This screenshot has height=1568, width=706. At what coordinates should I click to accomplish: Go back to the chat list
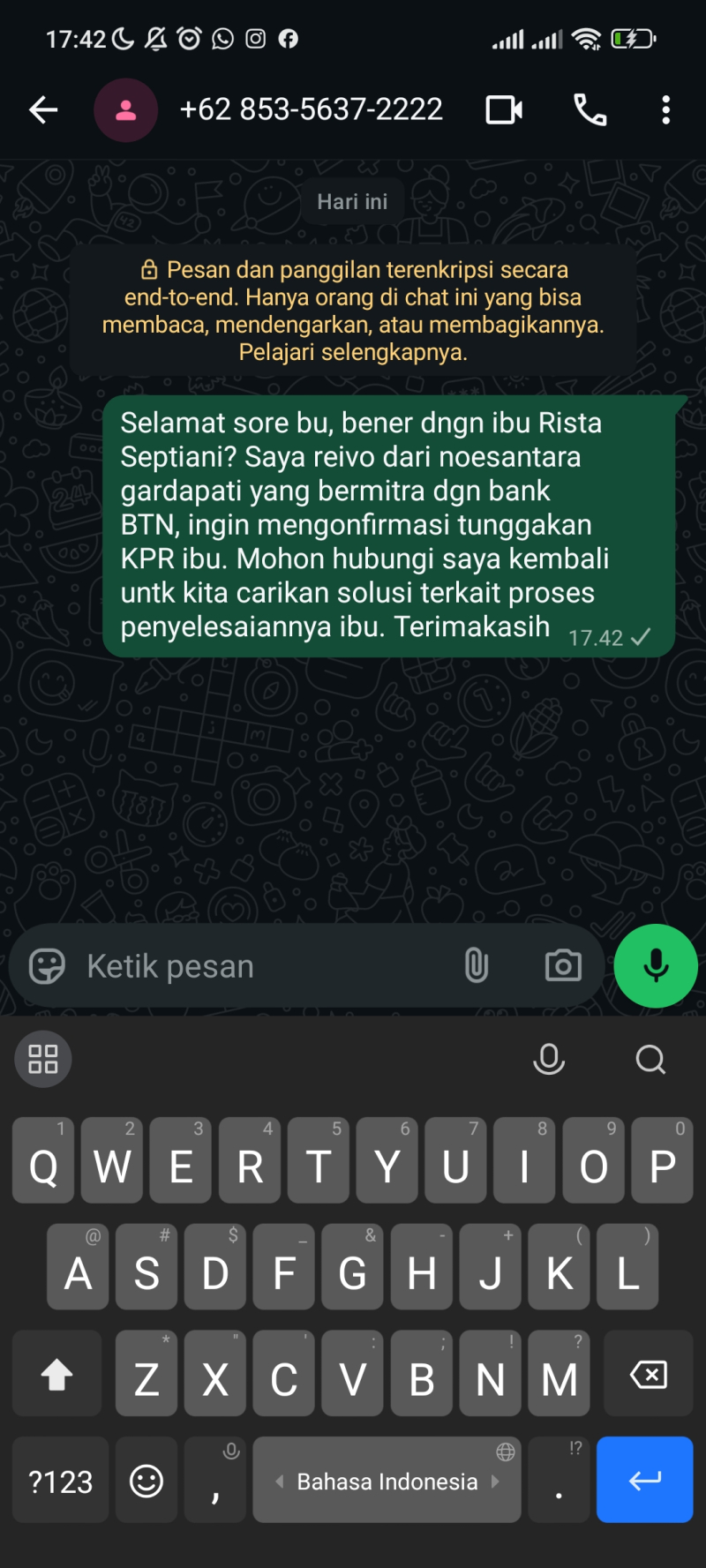tap(43, 110)
